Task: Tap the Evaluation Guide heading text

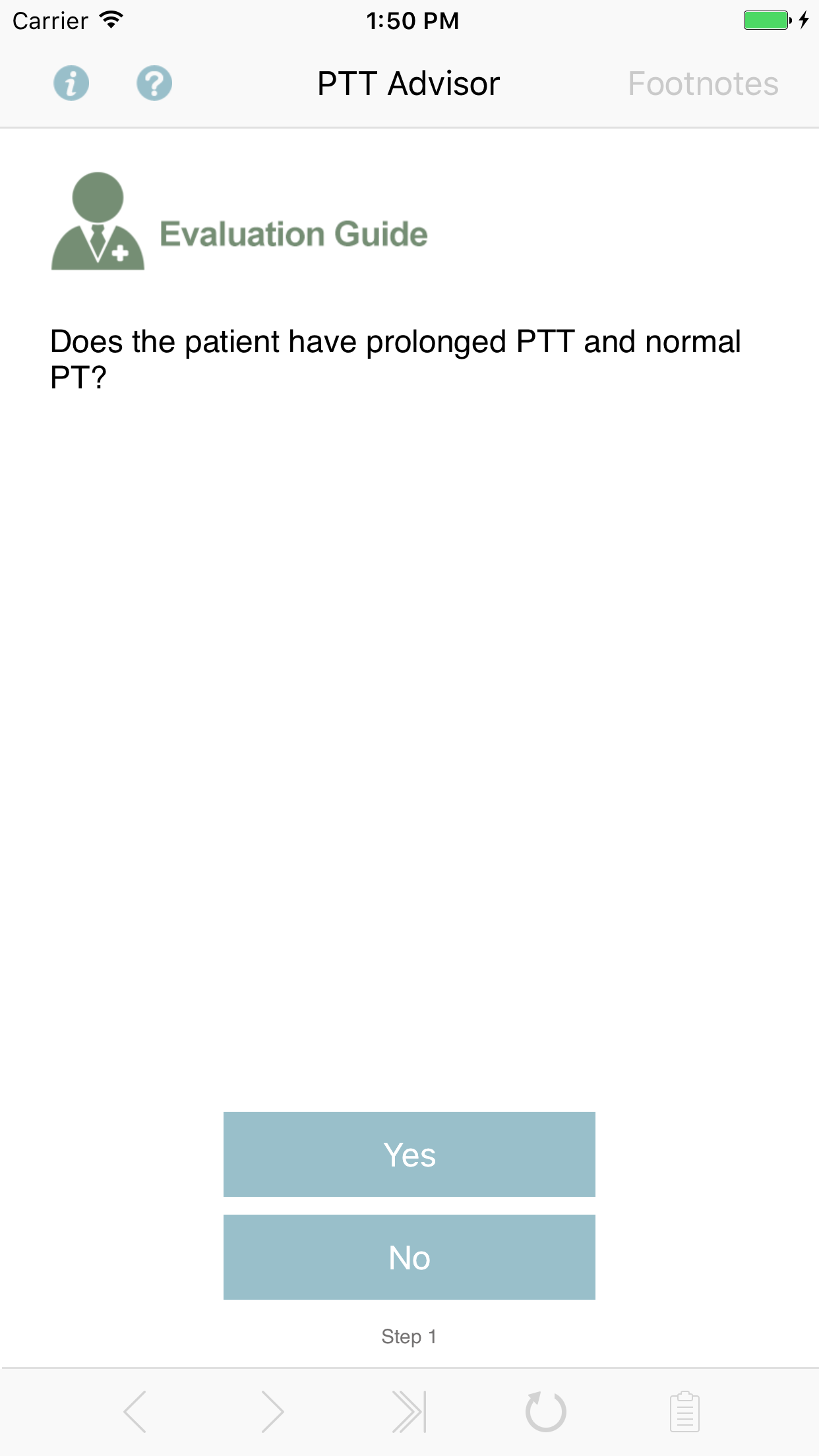Action: tap(294, 233)
